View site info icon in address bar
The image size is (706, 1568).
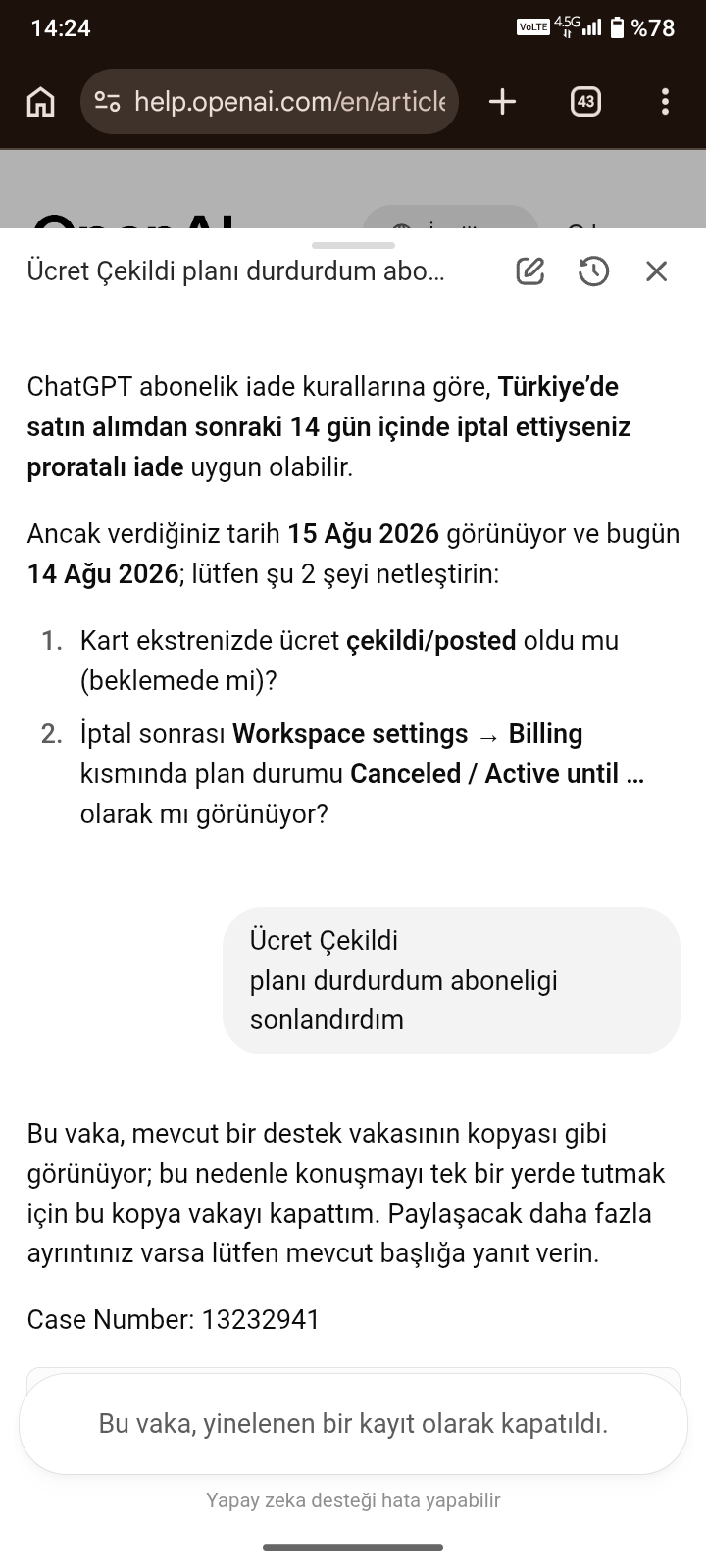point(107,102)
